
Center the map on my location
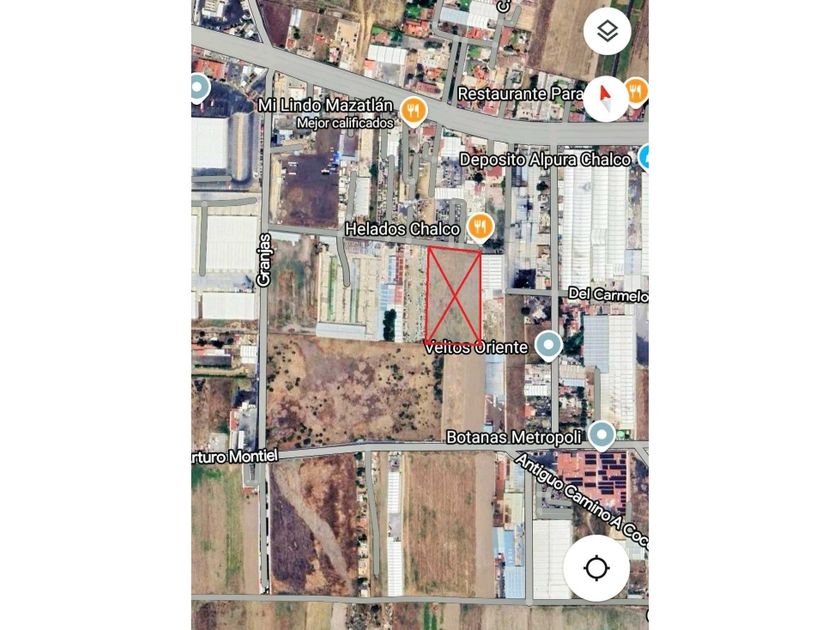pos(596,568)
